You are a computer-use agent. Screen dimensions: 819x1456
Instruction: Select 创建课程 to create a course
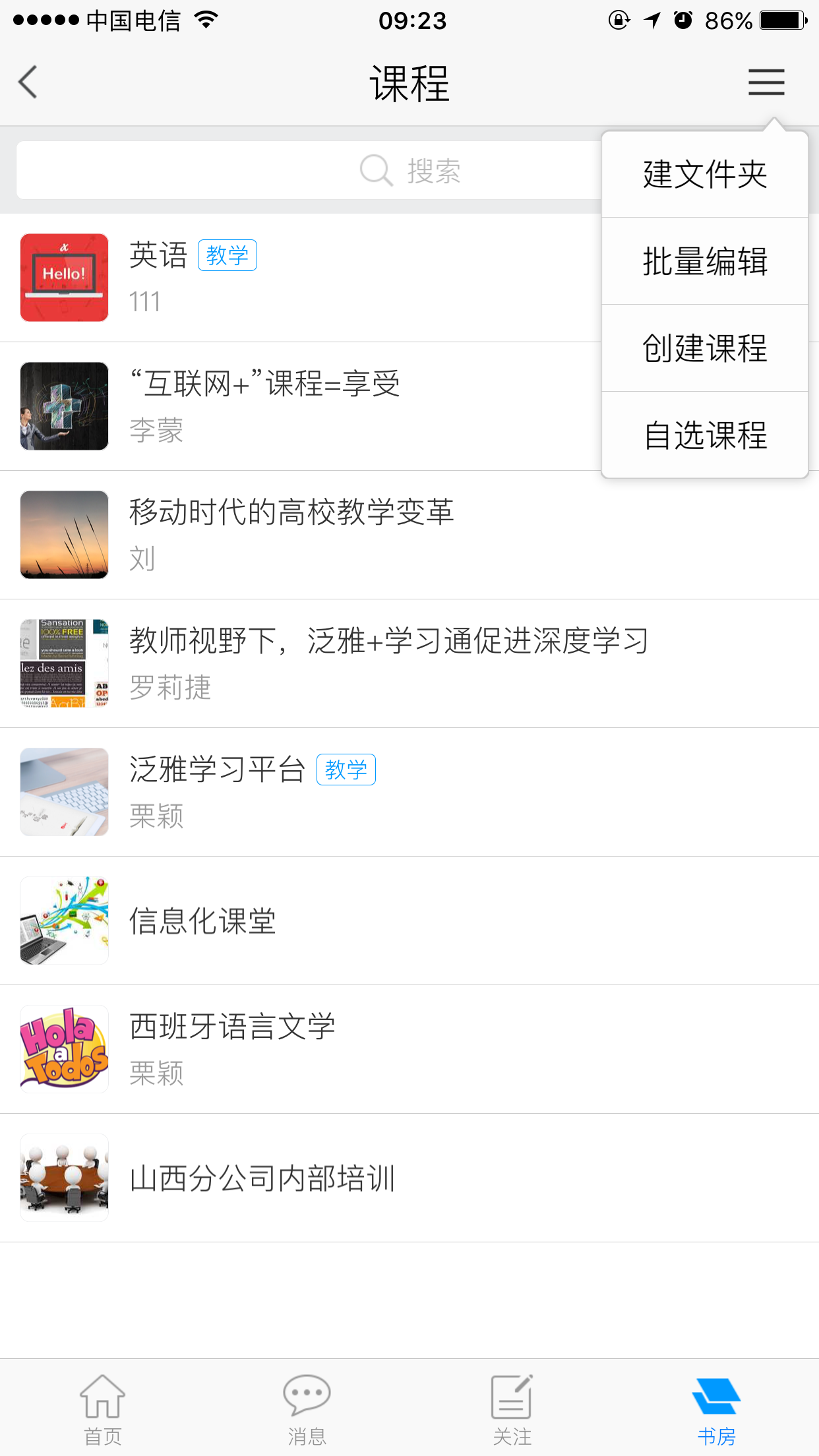point(705,348)
